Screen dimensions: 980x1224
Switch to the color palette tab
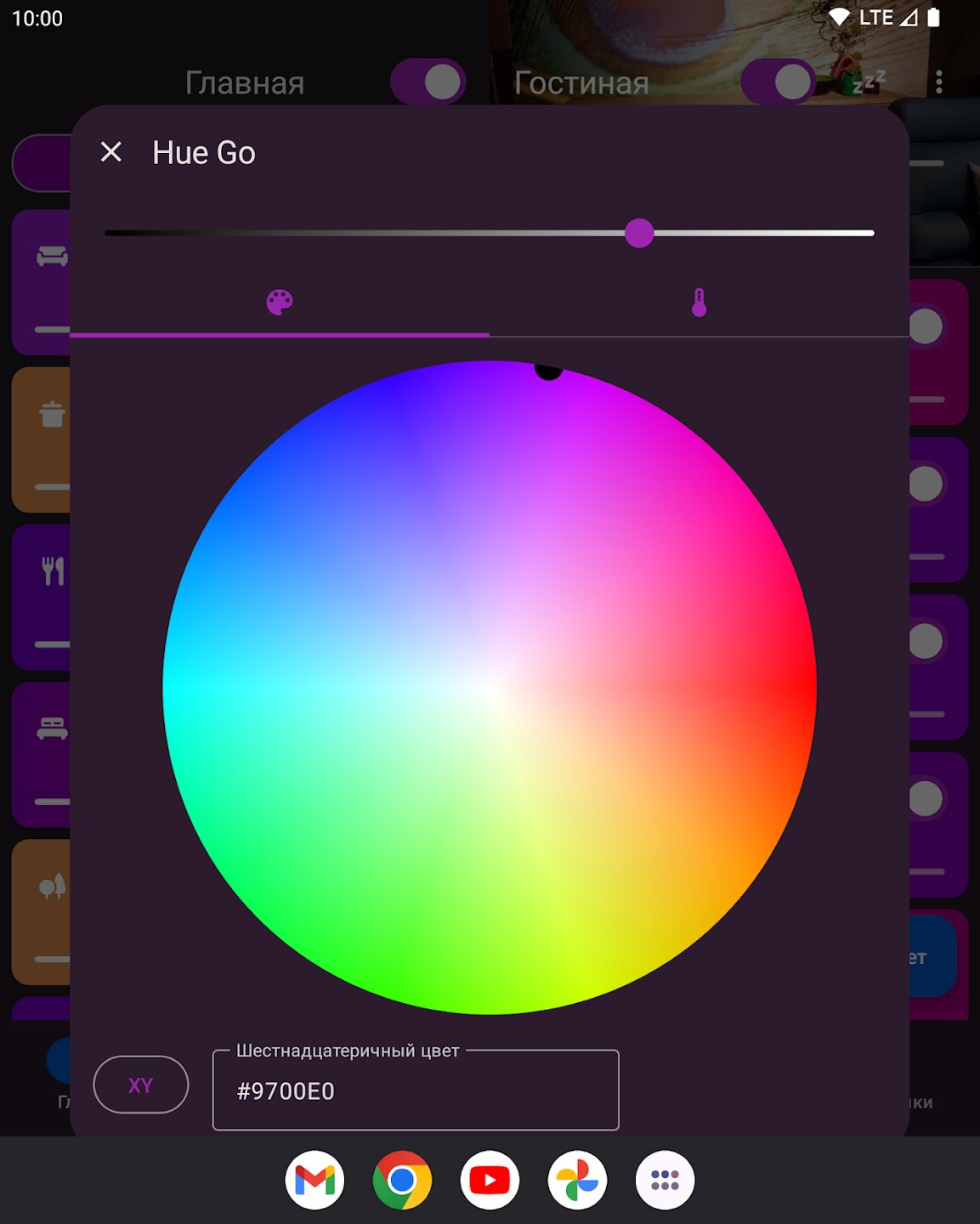click(280, 303)
